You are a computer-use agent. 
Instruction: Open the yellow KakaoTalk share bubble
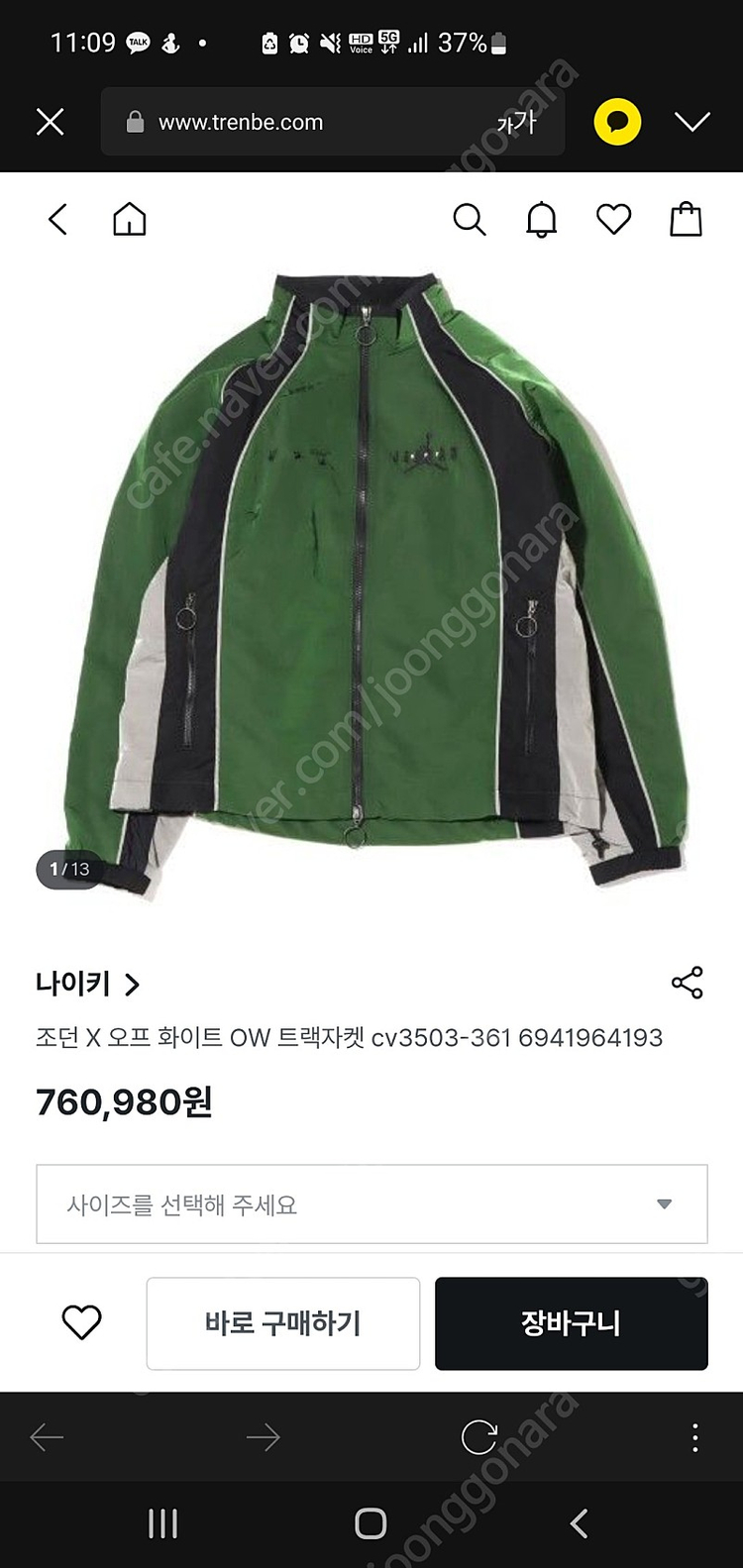pyautogui.click(x=617, y=122)
